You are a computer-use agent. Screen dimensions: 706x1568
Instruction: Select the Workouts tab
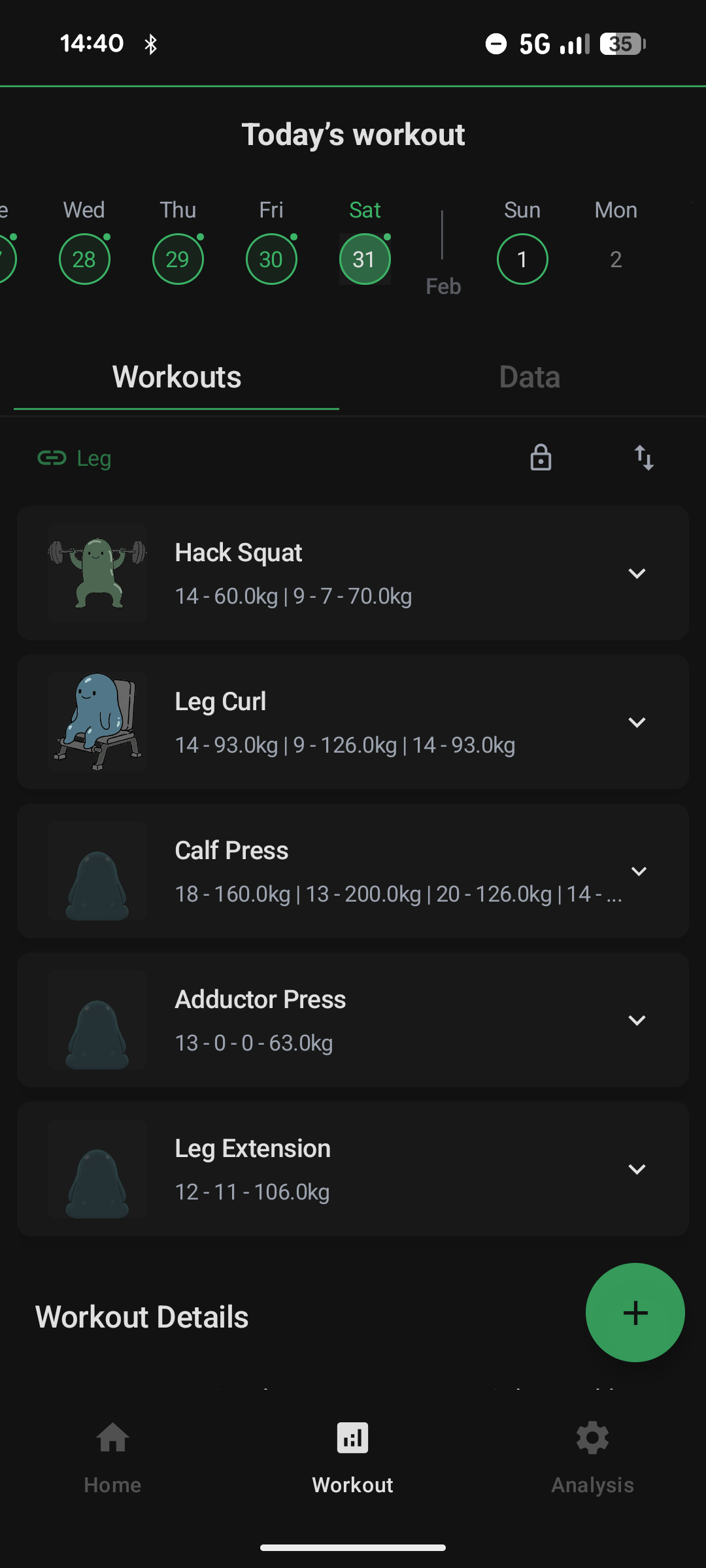tap(176, 377)
